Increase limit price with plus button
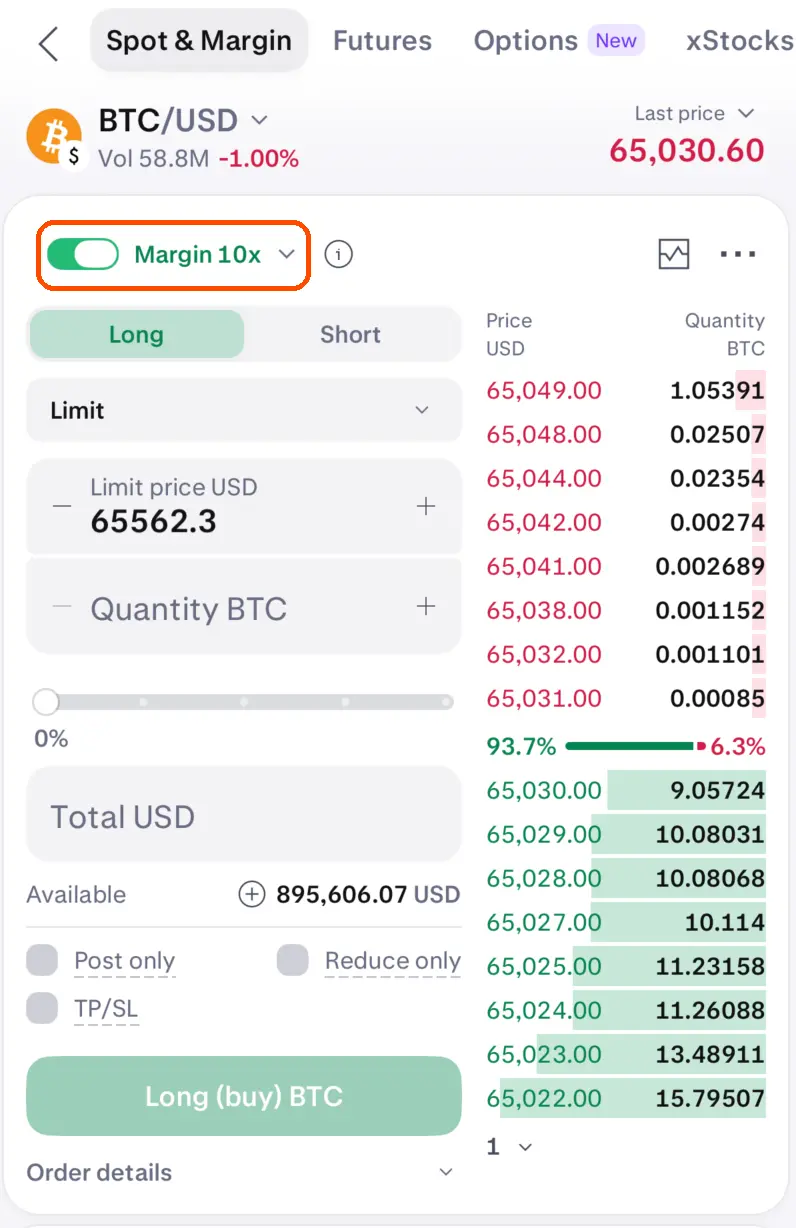The width and height of the screenshot is (796, 1228). point(426,506)
